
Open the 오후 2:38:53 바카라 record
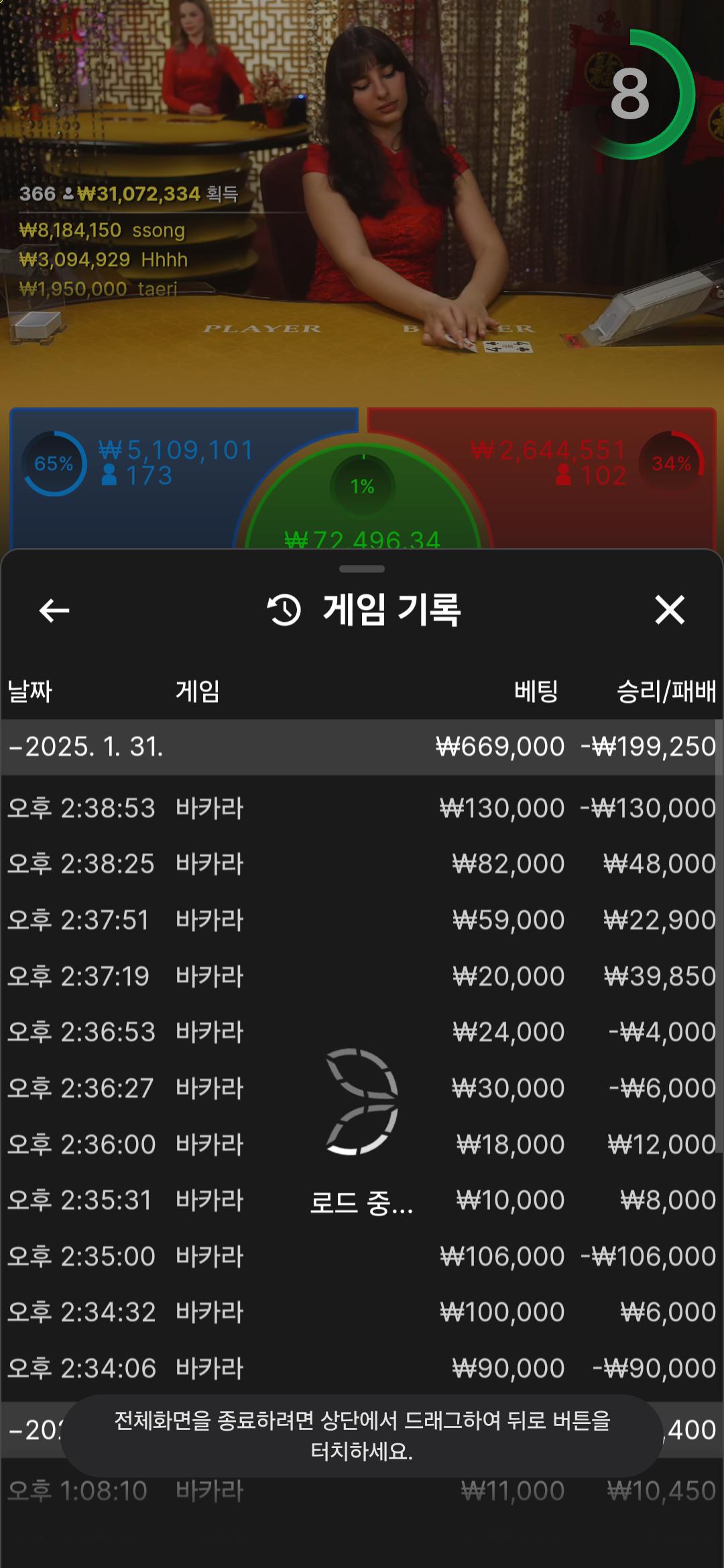click(362, 808)
